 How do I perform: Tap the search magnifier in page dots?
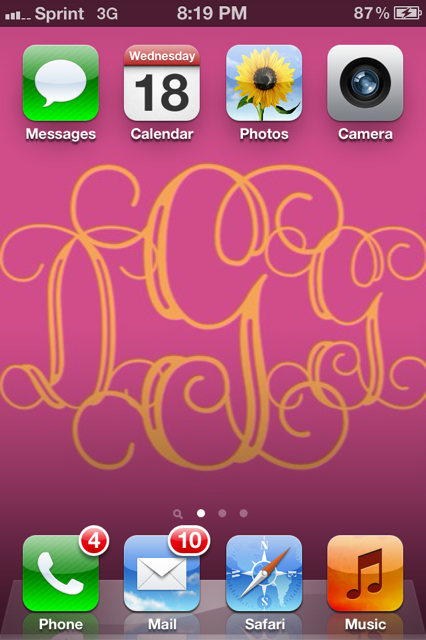tap(178, 514)
